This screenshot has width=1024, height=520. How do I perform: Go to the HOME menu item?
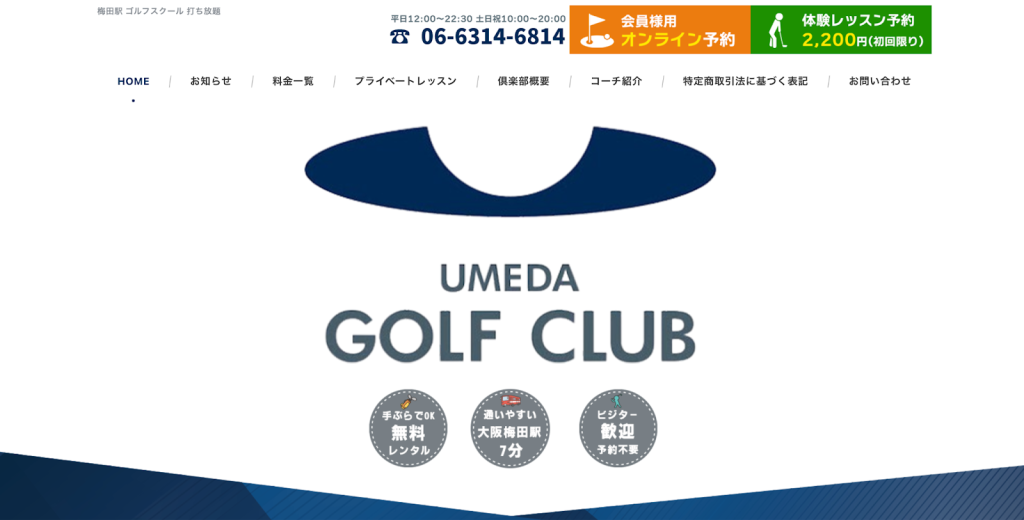(133, 82)
